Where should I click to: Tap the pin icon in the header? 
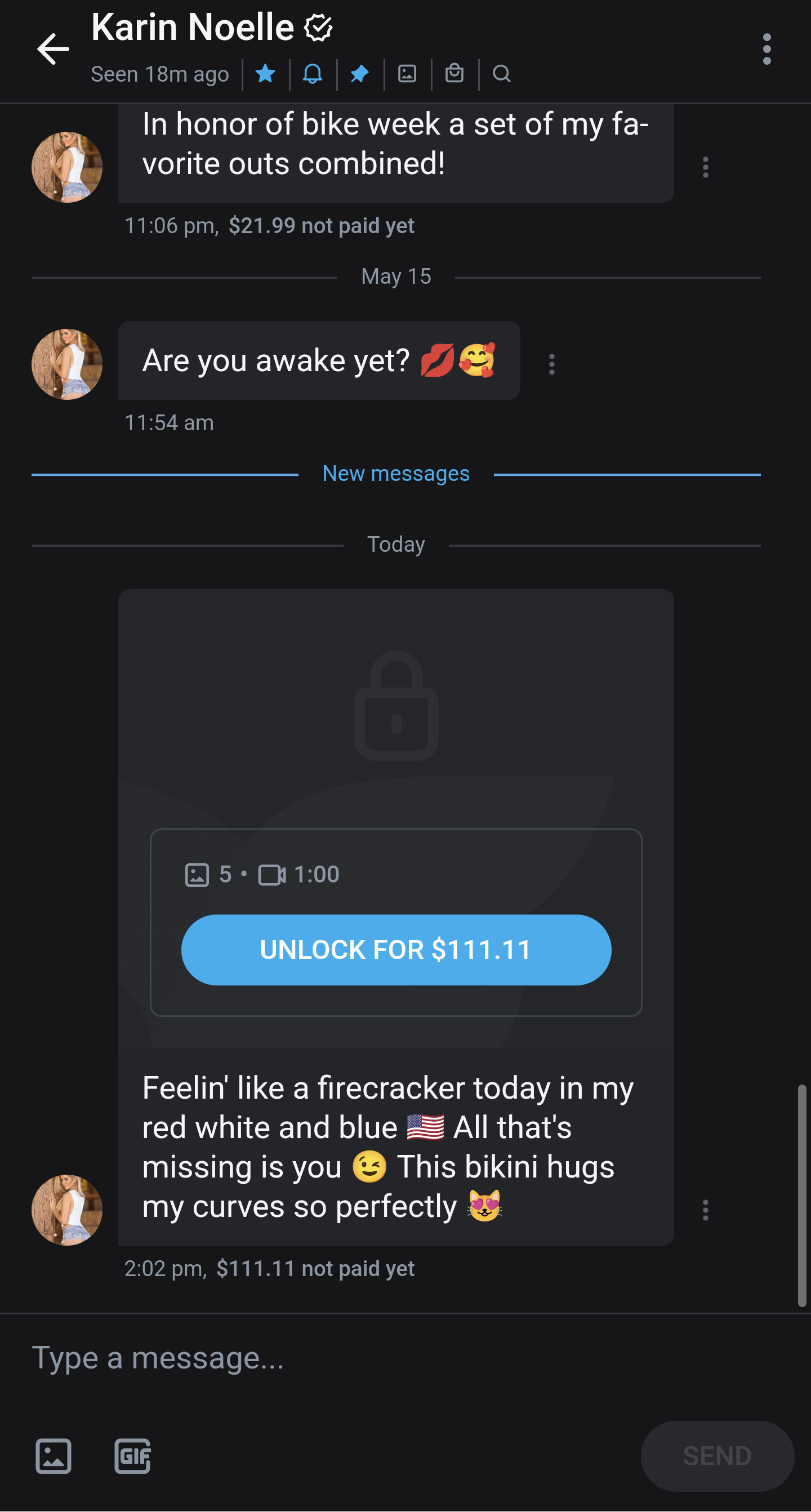[x=359, y=74]
